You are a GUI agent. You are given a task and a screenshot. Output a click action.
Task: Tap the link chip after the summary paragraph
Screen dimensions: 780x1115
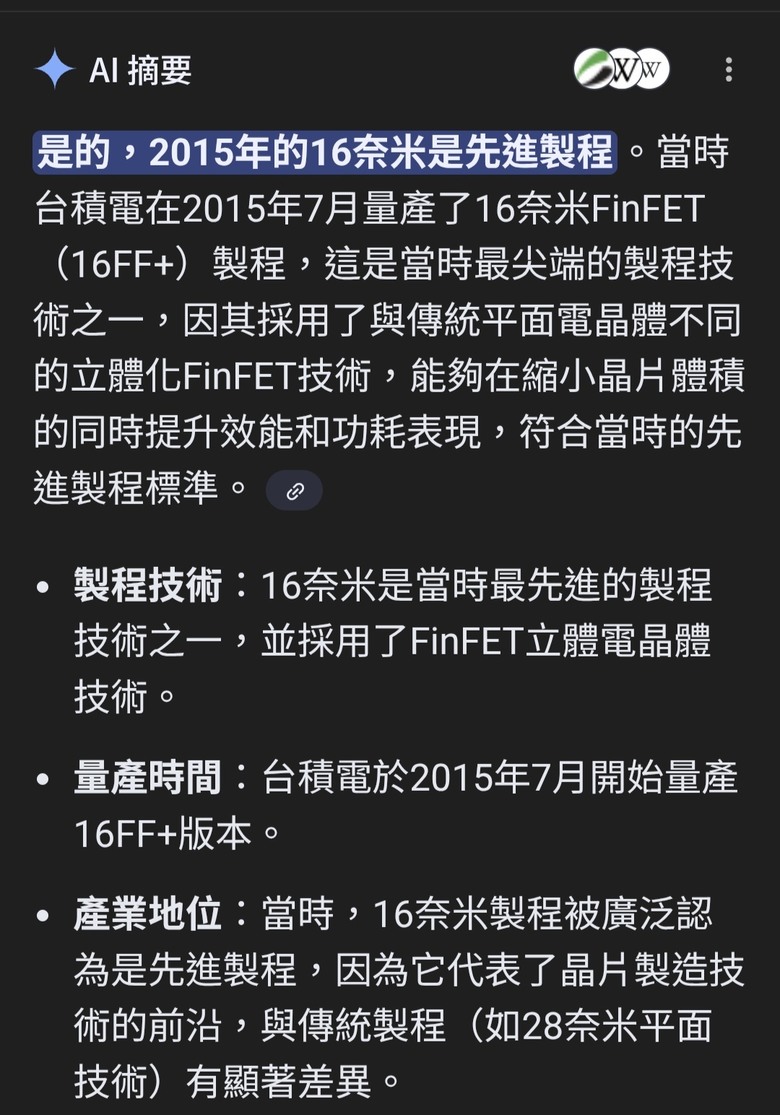(294, 491)
